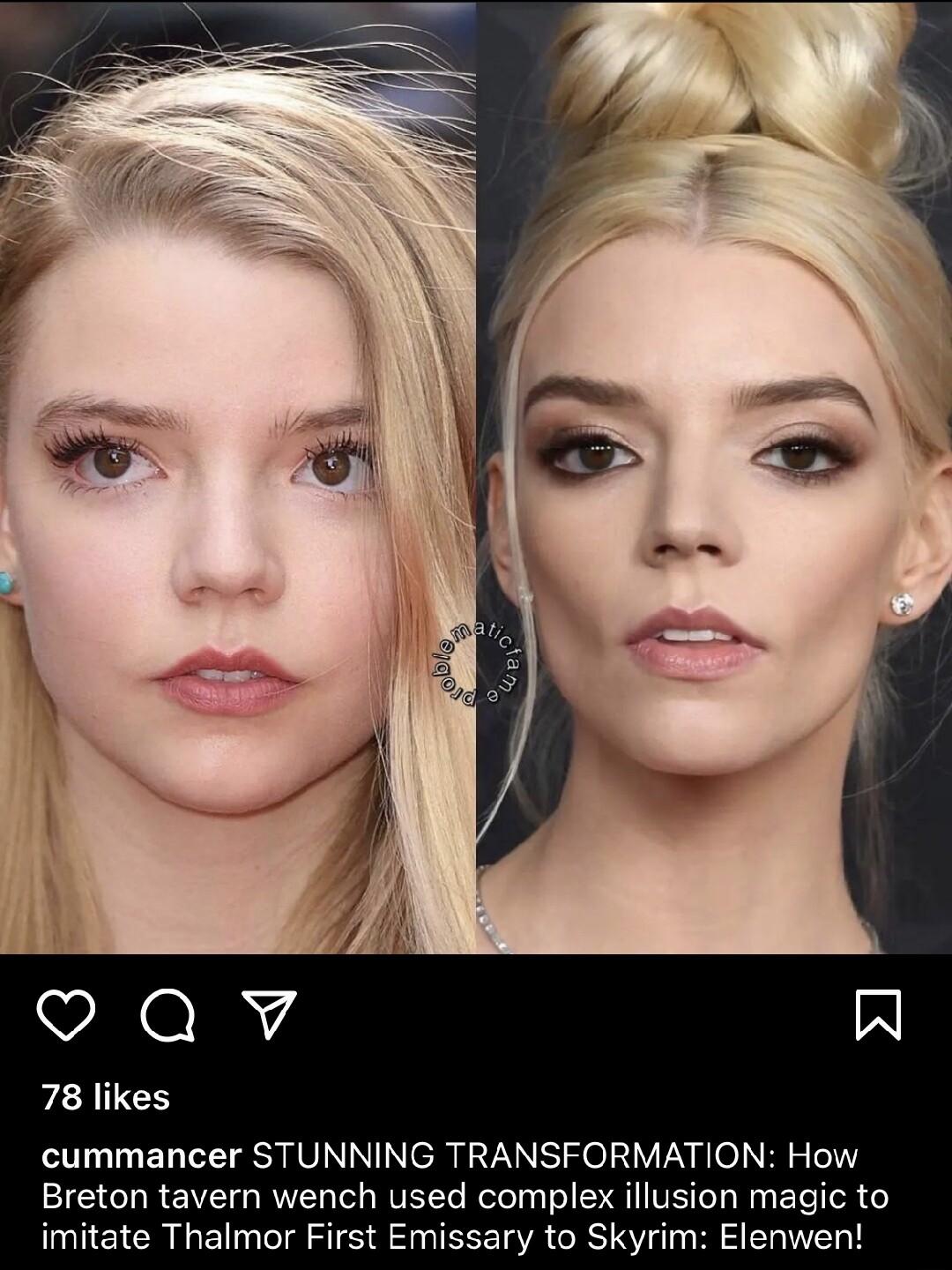The width and height of the screenshot is (952, 1270).
Task: Bookmark this post
Action: point(878,1015)
